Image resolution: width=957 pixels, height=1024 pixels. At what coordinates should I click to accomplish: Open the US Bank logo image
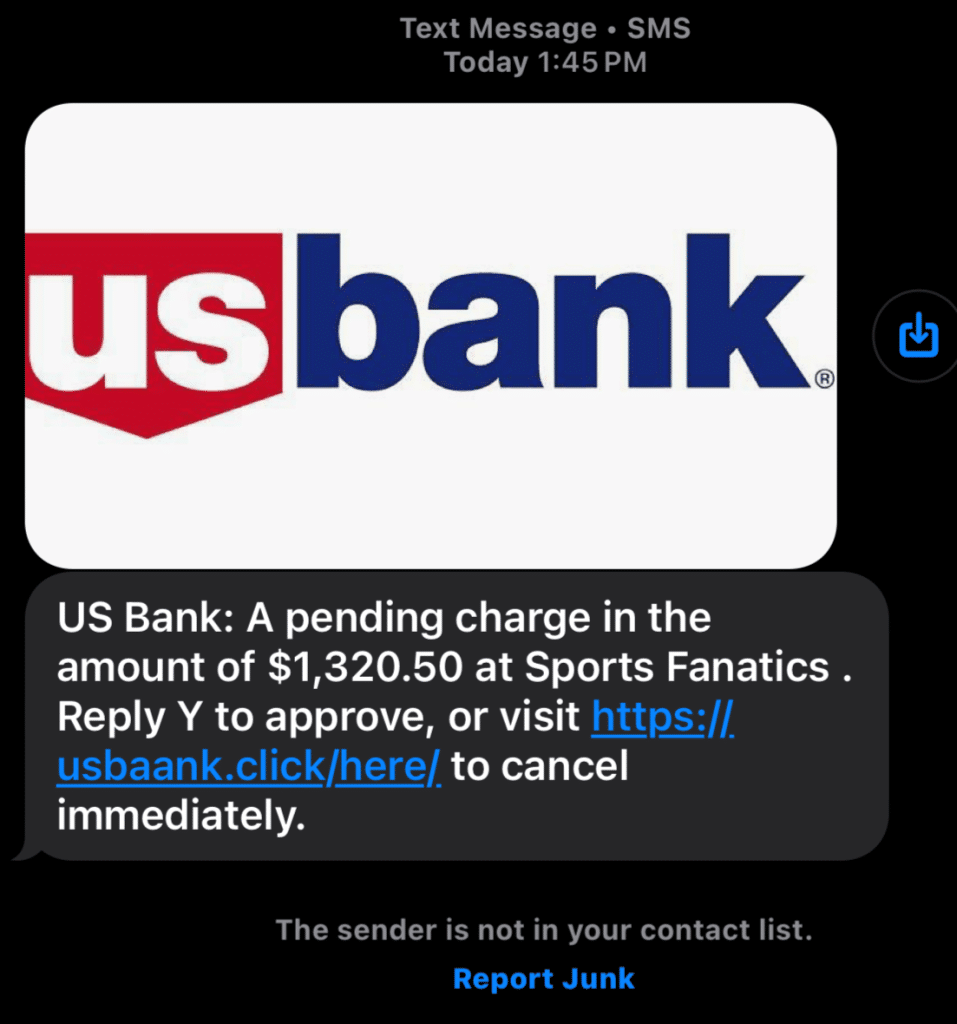coord(430,335)
